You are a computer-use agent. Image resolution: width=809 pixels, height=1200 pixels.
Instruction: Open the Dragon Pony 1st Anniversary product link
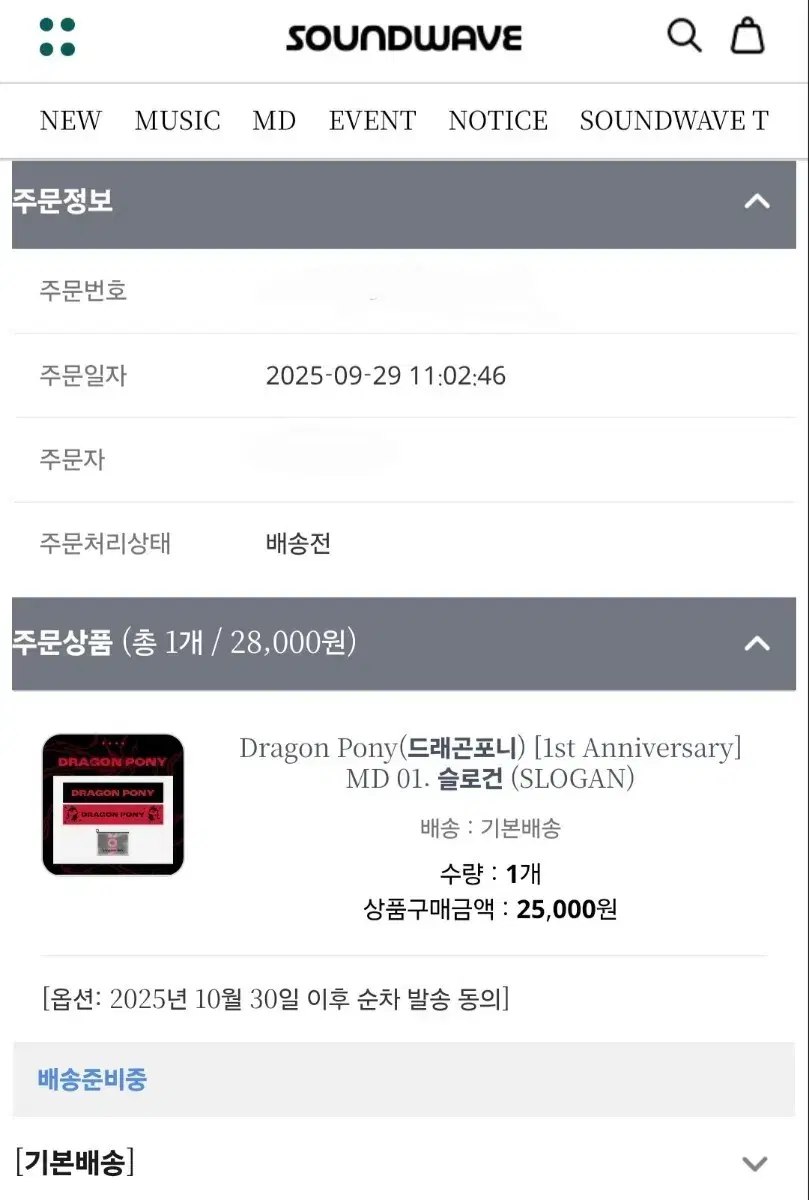pyautogui.click(x=491, y=762)
